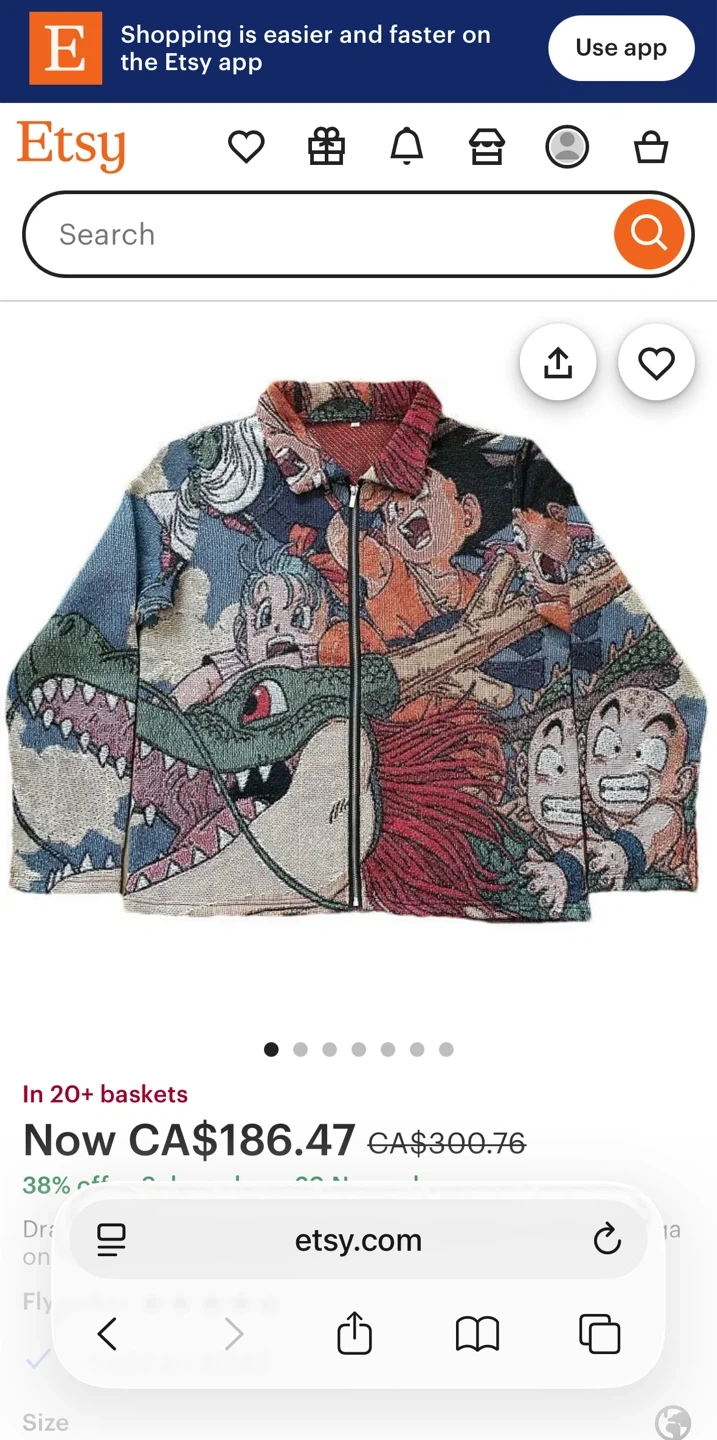Share this jacket listing
717x1440 pixels.
[x=558, y=363]
